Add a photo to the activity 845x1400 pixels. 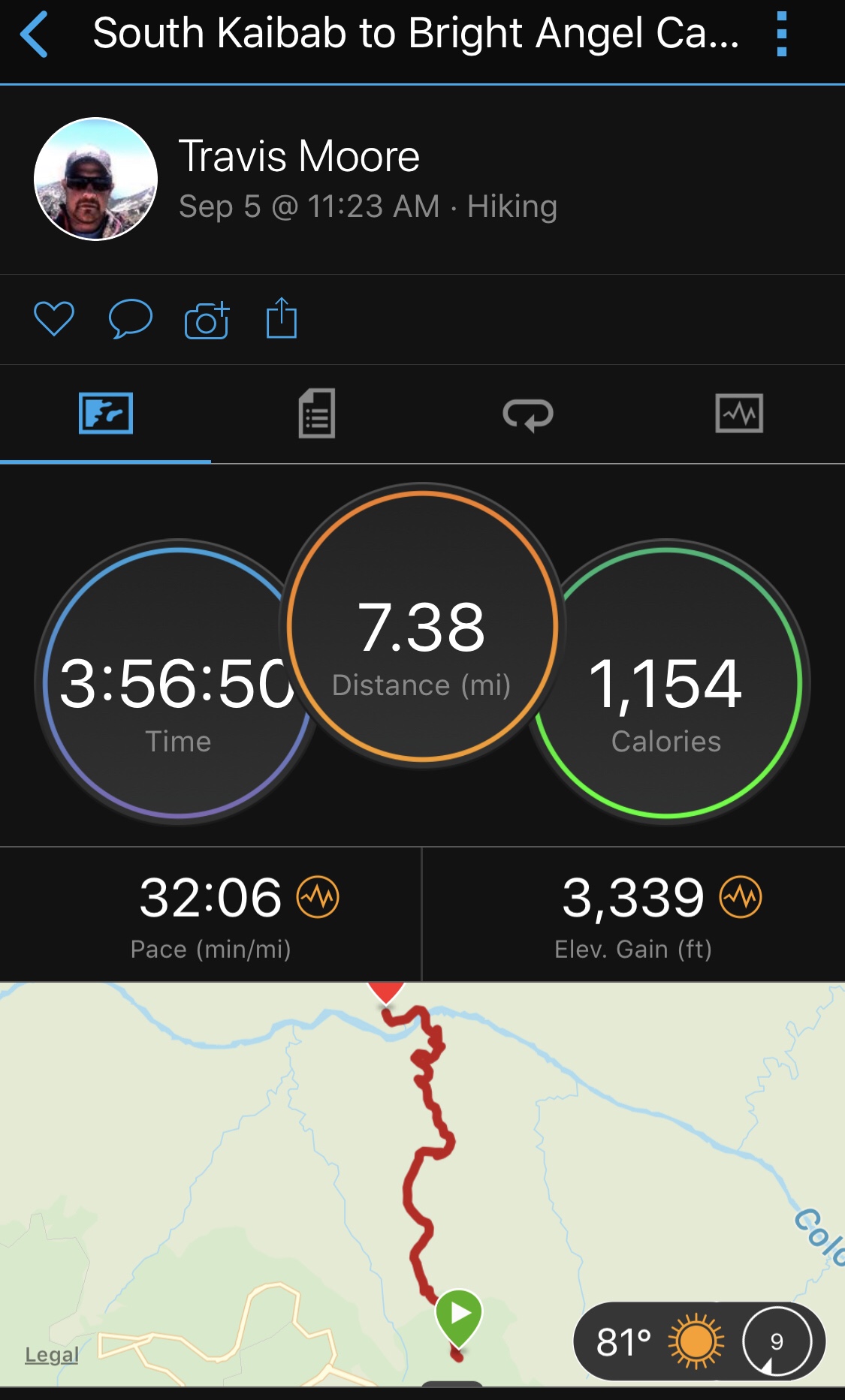coord(207,321)
